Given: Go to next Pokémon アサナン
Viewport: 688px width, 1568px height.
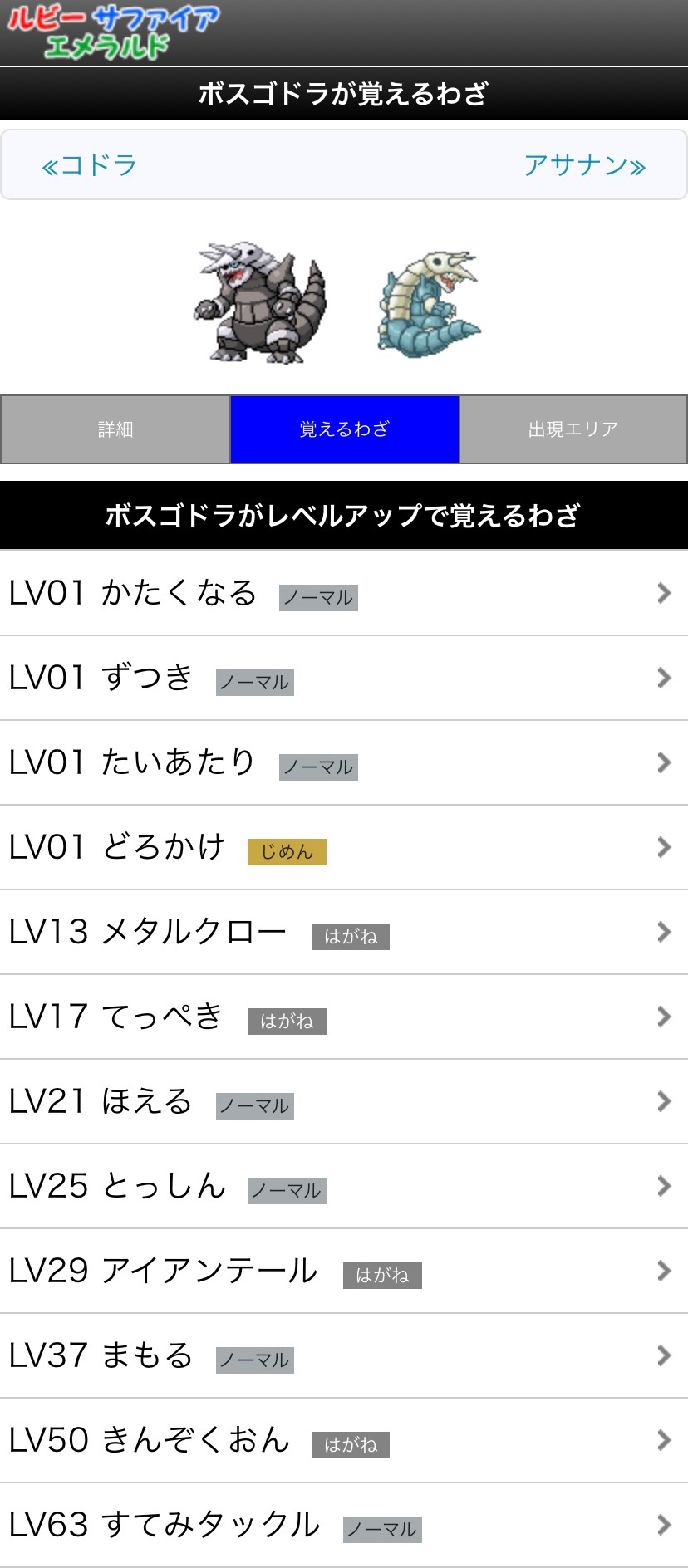Looking at the screenshot, I should pos(584,165).
